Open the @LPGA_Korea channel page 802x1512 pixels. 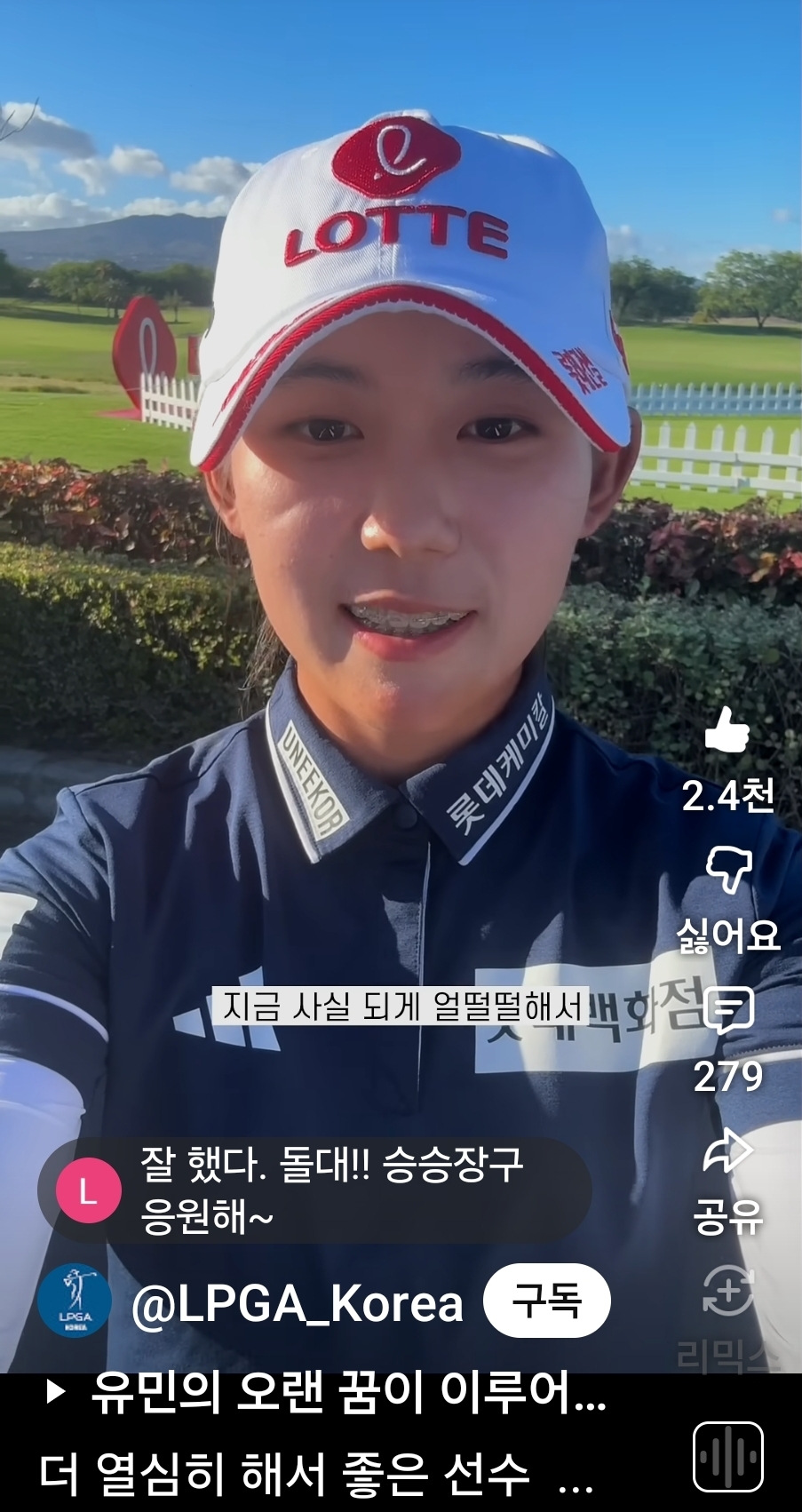pyautogui.click(x=298, y=1303)
